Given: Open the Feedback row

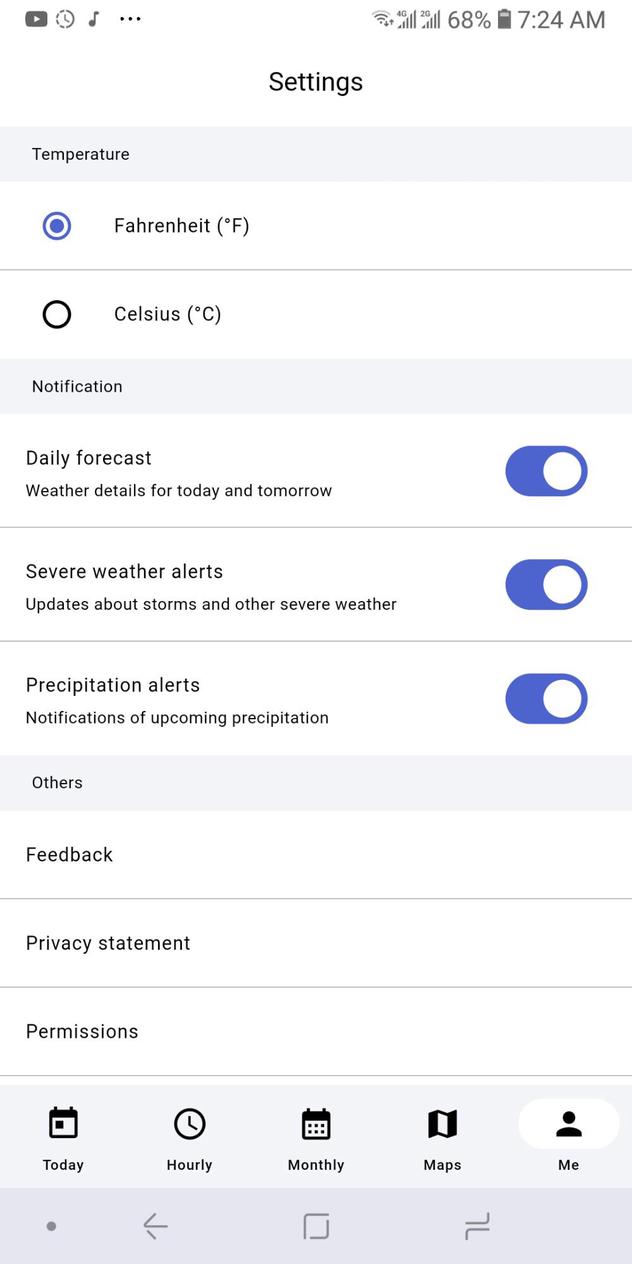Looking at the screenshot, I should [316, 855].
